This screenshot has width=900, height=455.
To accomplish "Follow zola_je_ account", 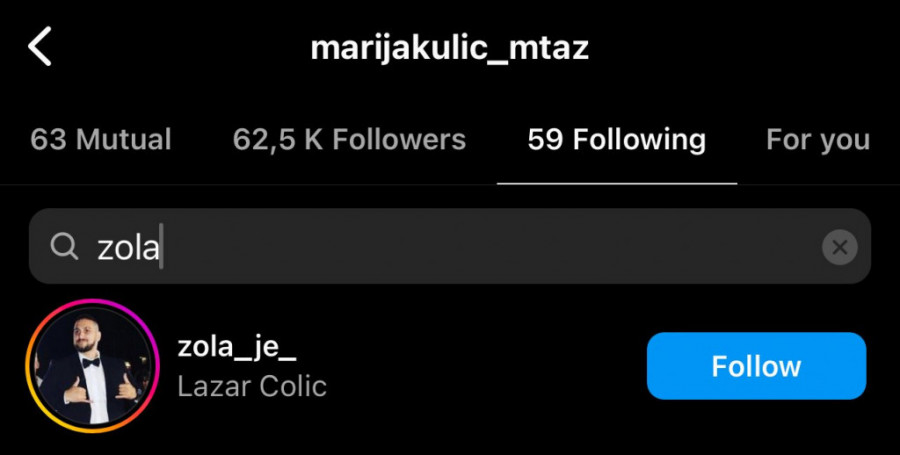I will 756,366.
